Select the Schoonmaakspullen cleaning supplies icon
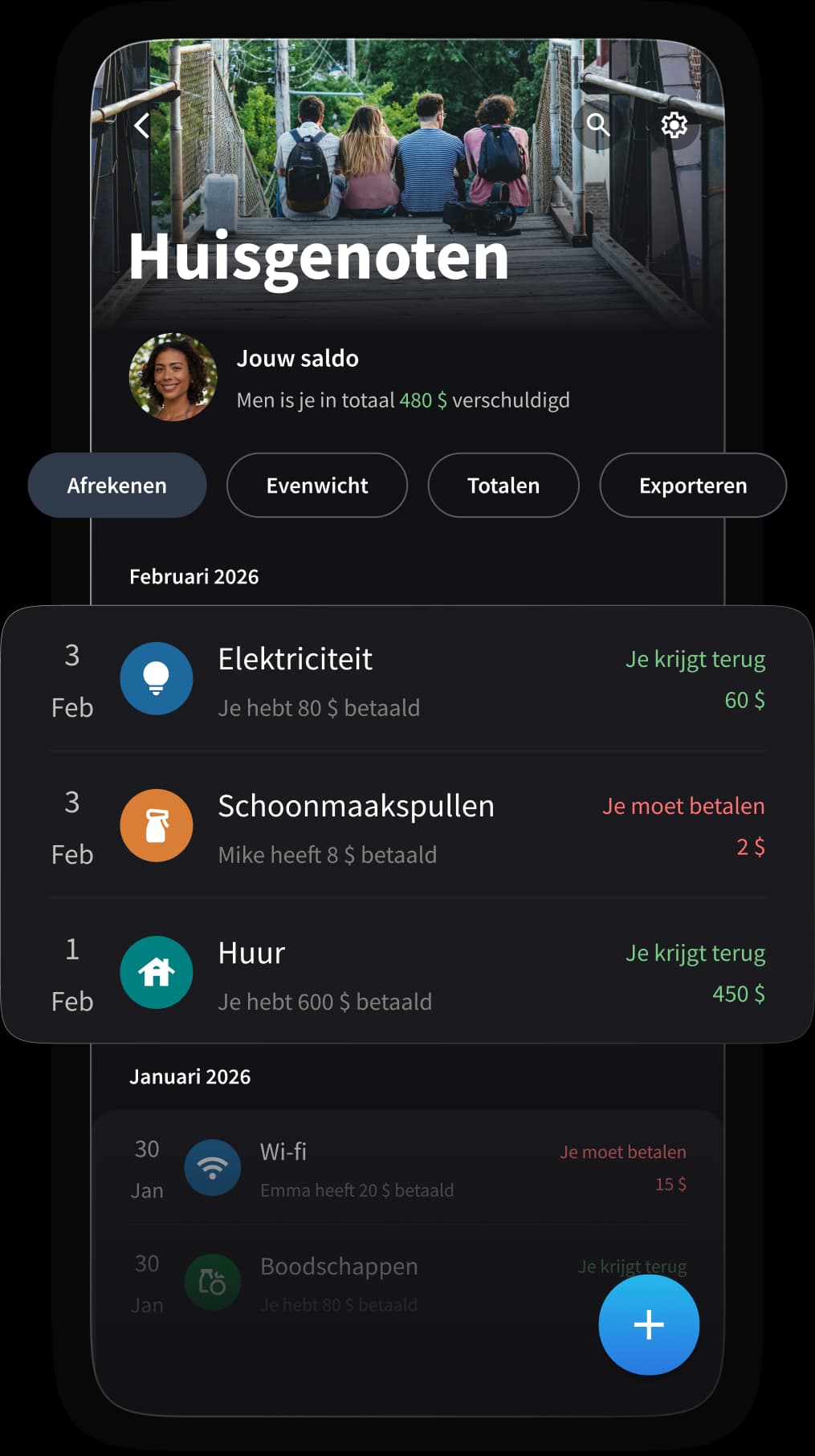Image resolution: width=815 pixels, height=1456 pixels. 156,825
